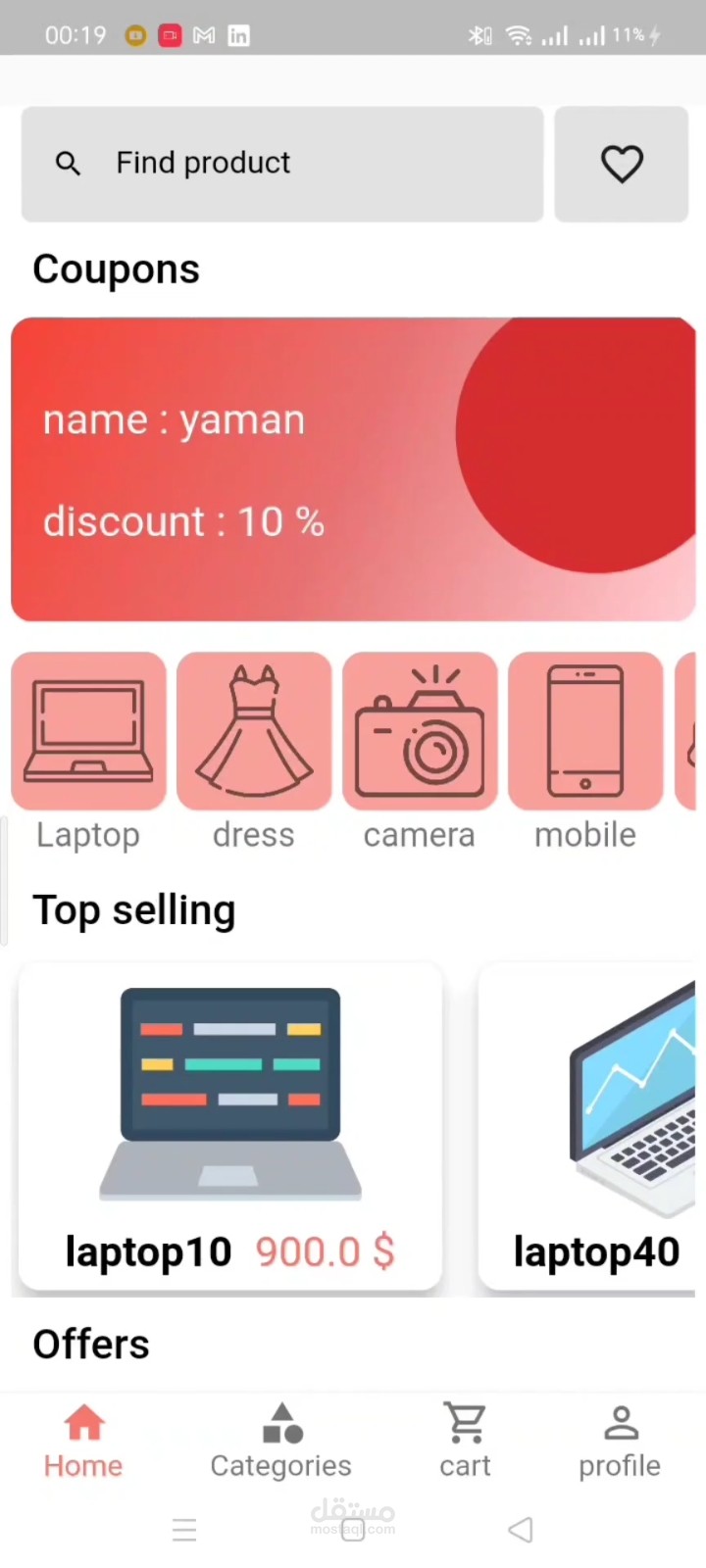Image resolution: width=706 pixels, height=1568 pixels.
Task: Choose the camera category
Action: coord(420,753)
